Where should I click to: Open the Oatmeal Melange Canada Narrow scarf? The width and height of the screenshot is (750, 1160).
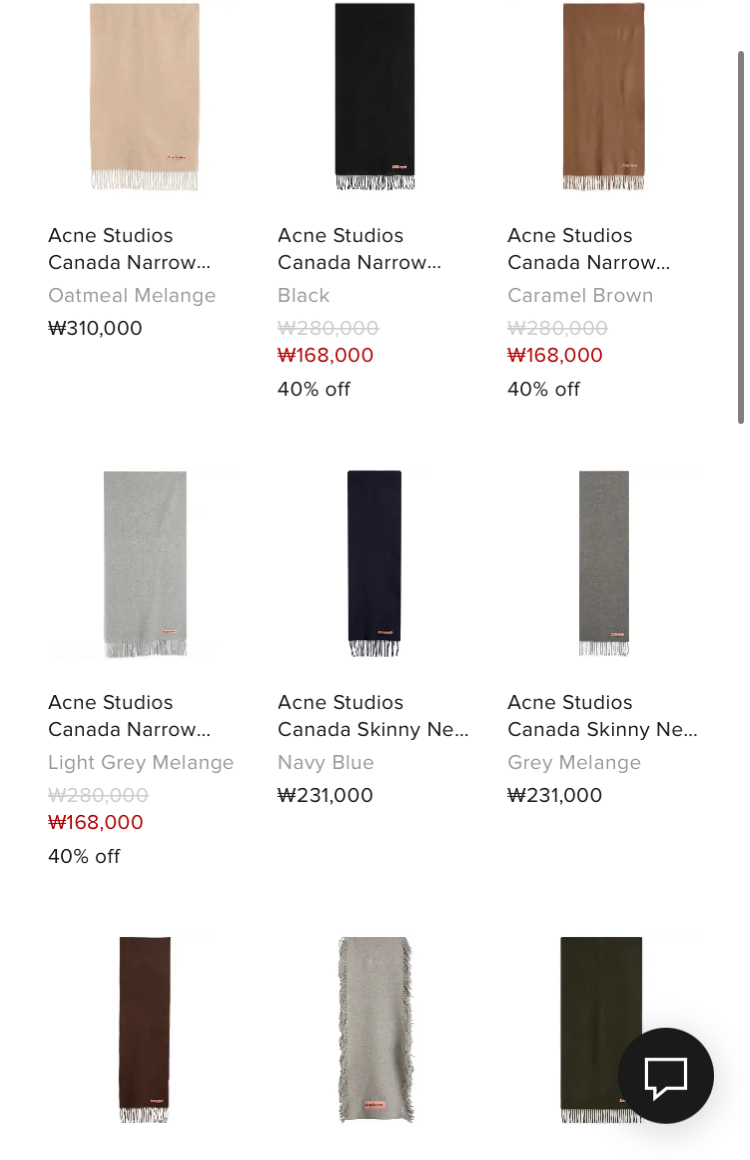point(144,96)
